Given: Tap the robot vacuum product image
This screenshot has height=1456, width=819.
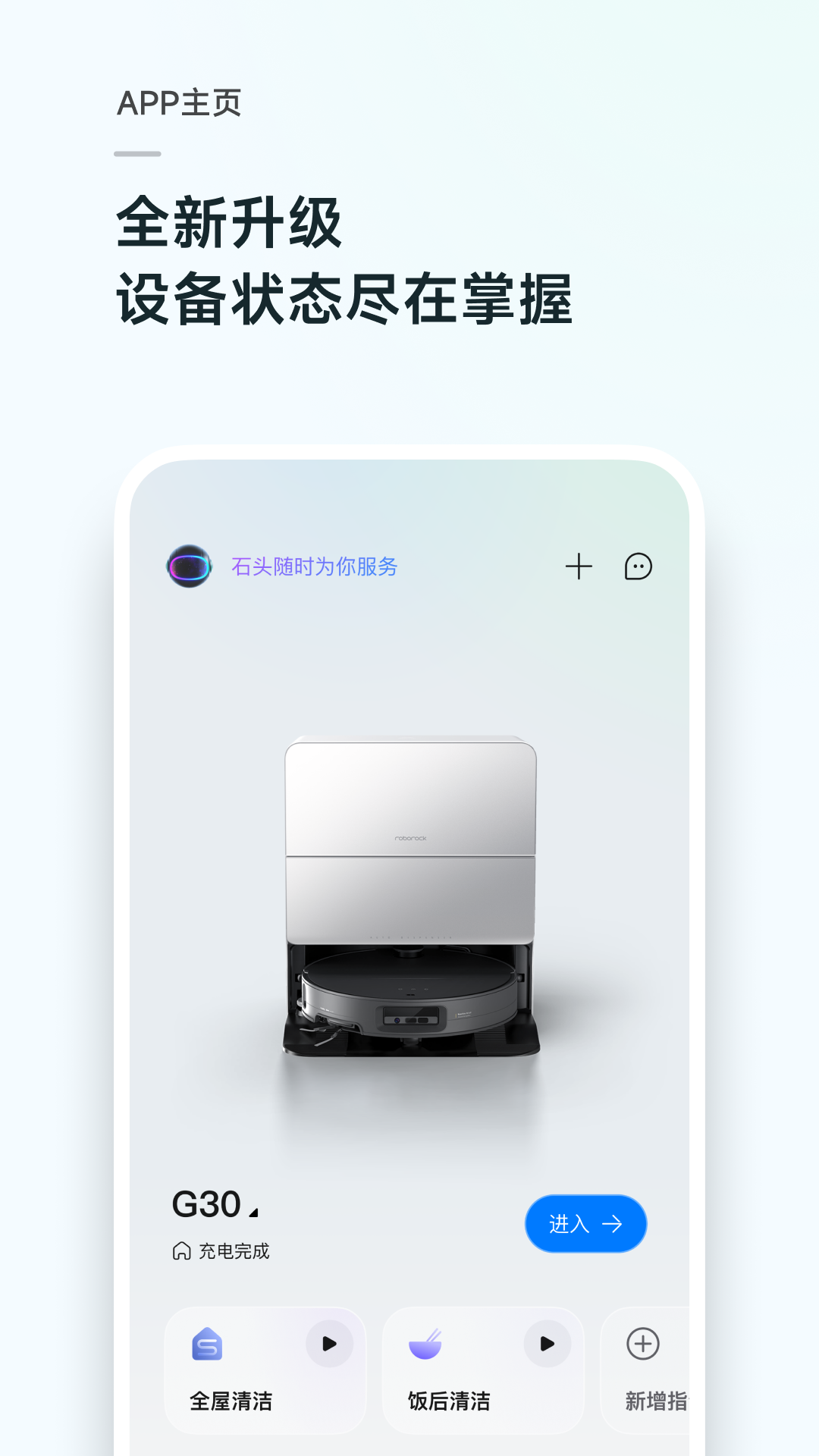Looking at the screenshot, I should click(409, 895).
